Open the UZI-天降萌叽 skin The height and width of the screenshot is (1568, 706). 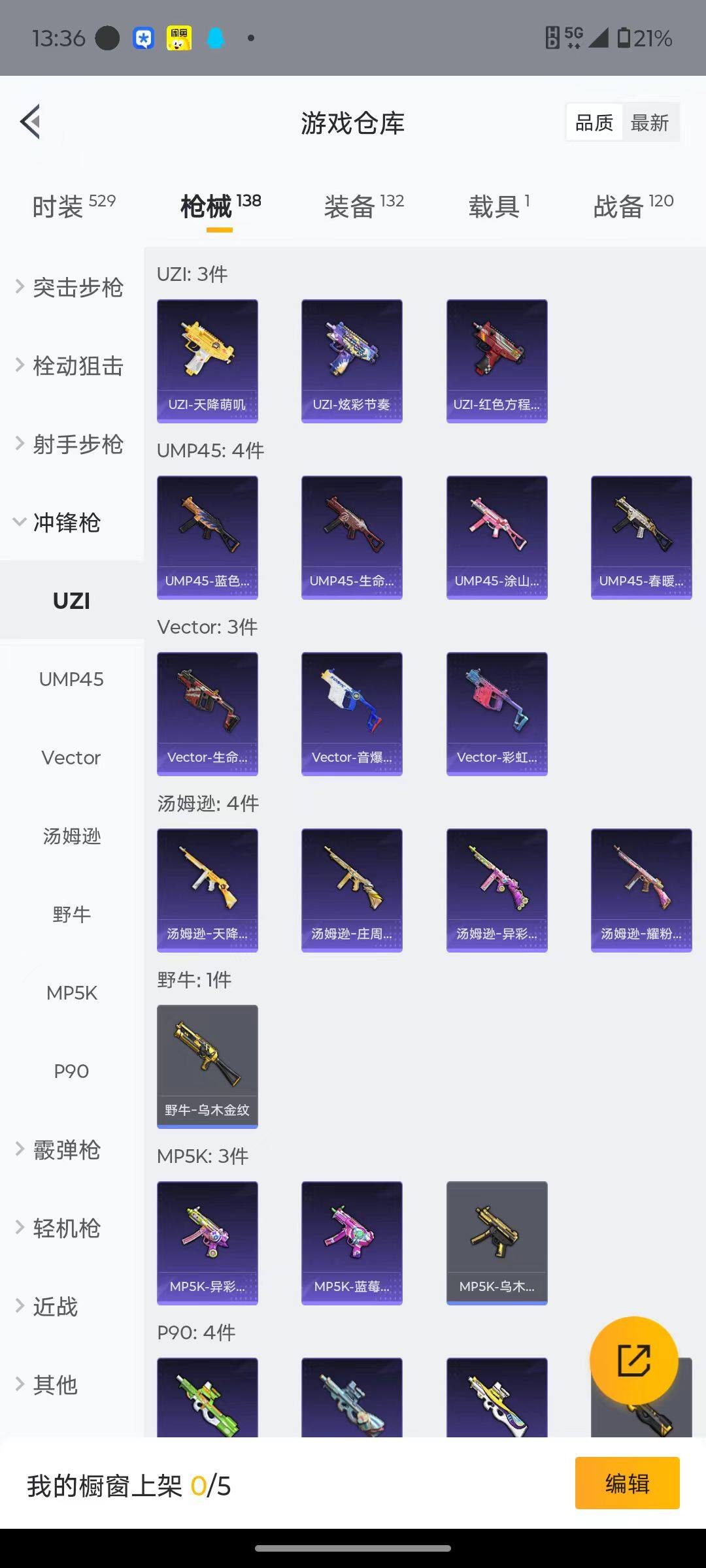[x=207, y=361]
